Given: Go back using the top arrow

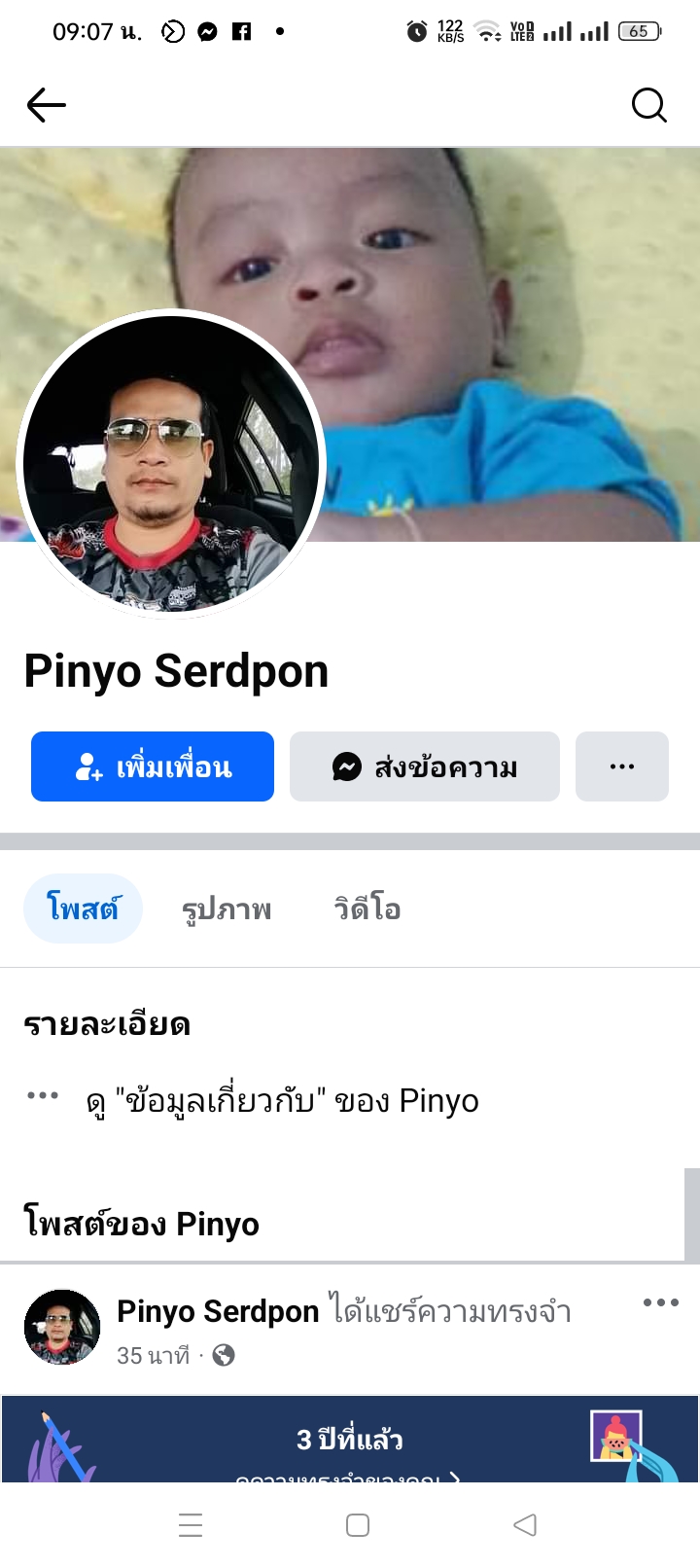Looking at the screenshot, I should coord(46,105).
